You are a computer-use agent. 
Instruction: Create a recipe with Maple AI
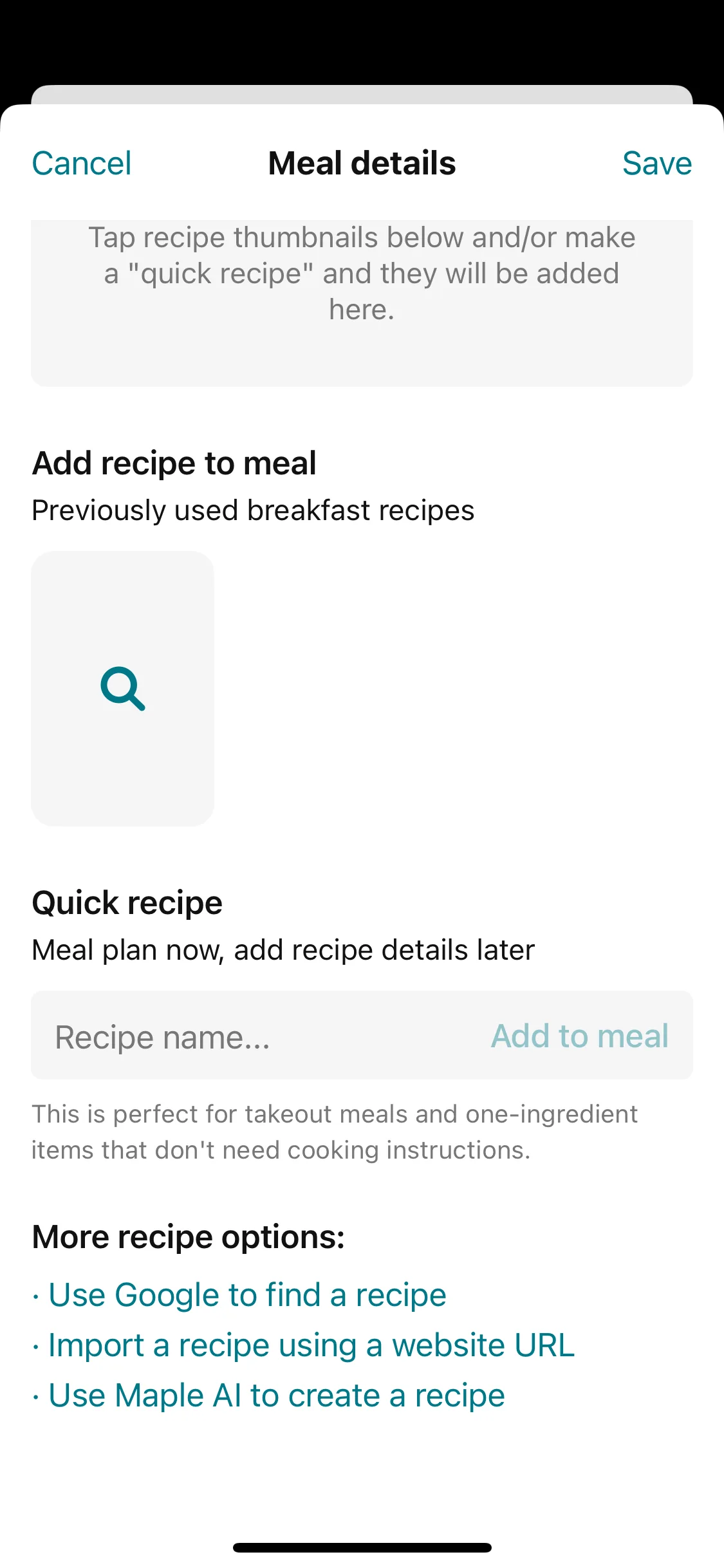pos(276,1395)
